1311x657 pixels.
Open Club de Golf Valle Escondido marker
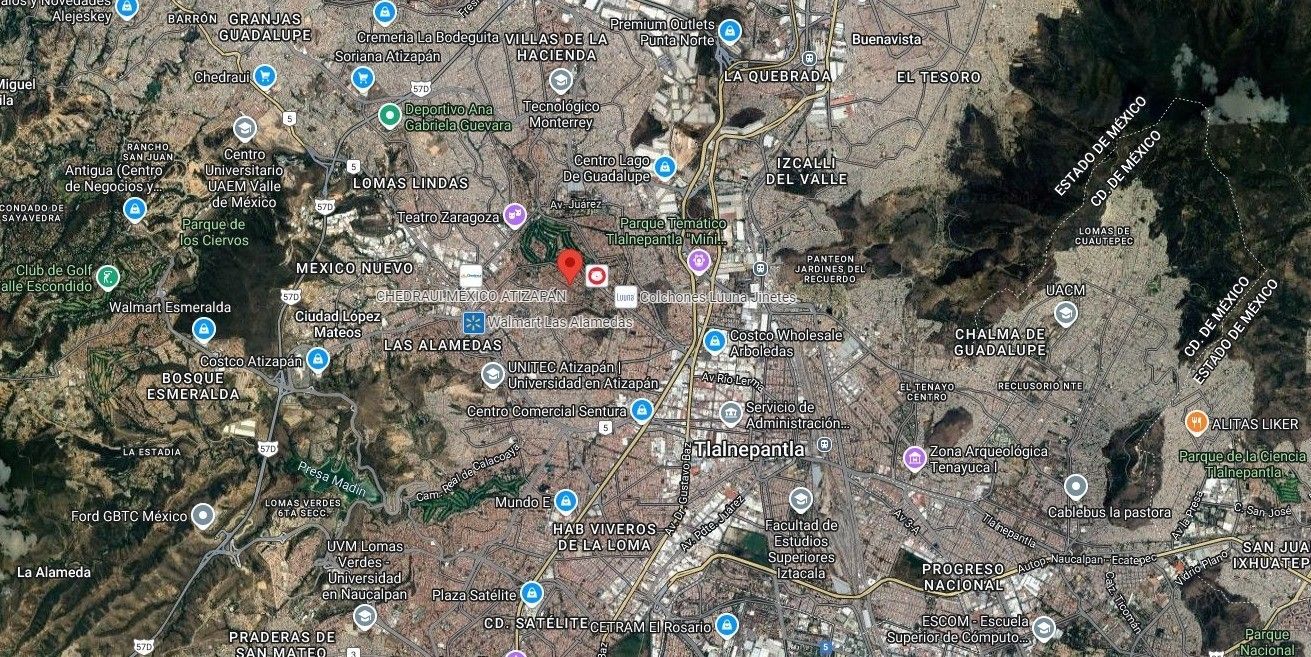[x=108, y=277]
